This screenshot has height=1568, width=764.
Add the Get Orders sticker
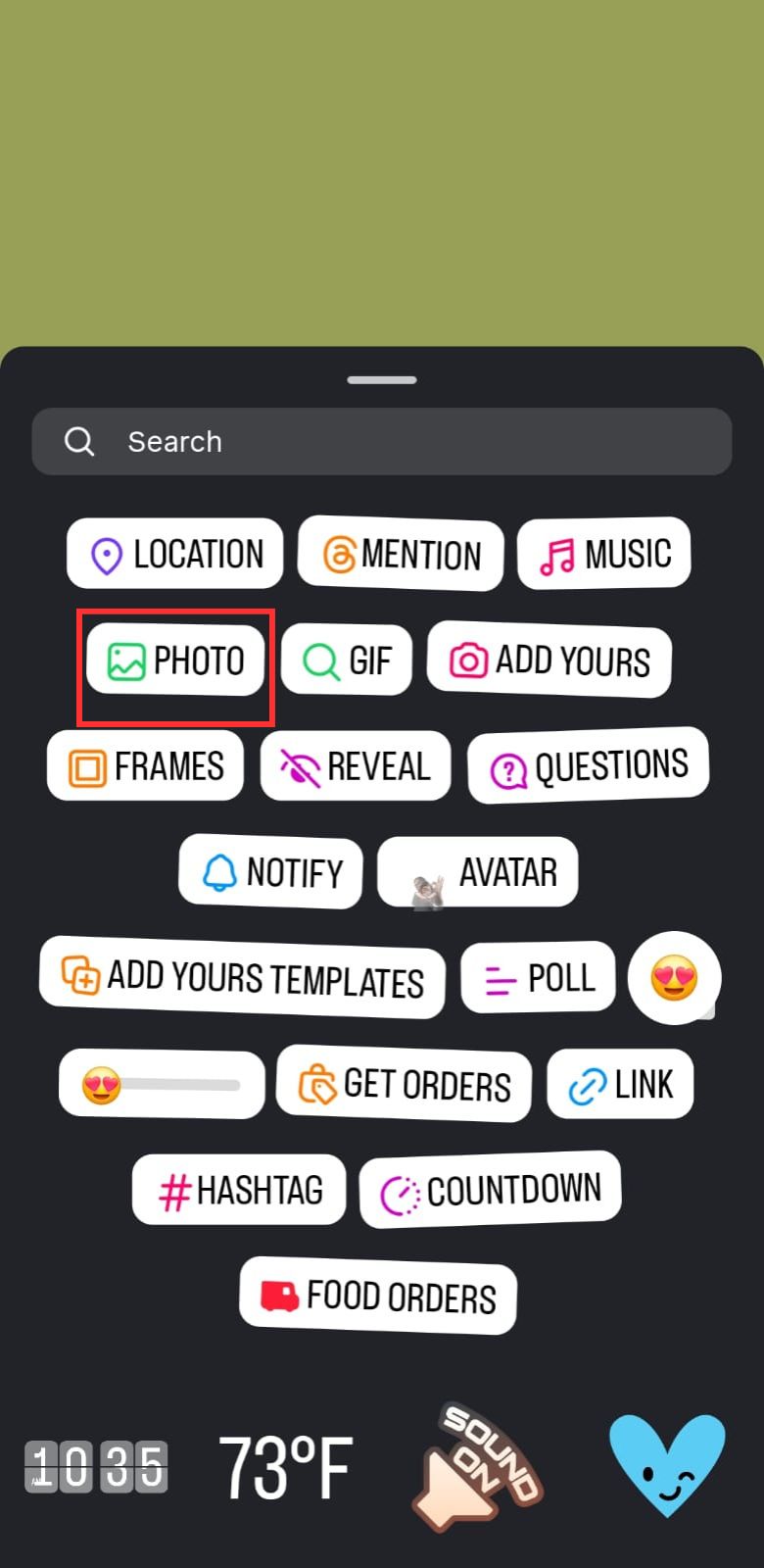click(x=405, y=1084)
